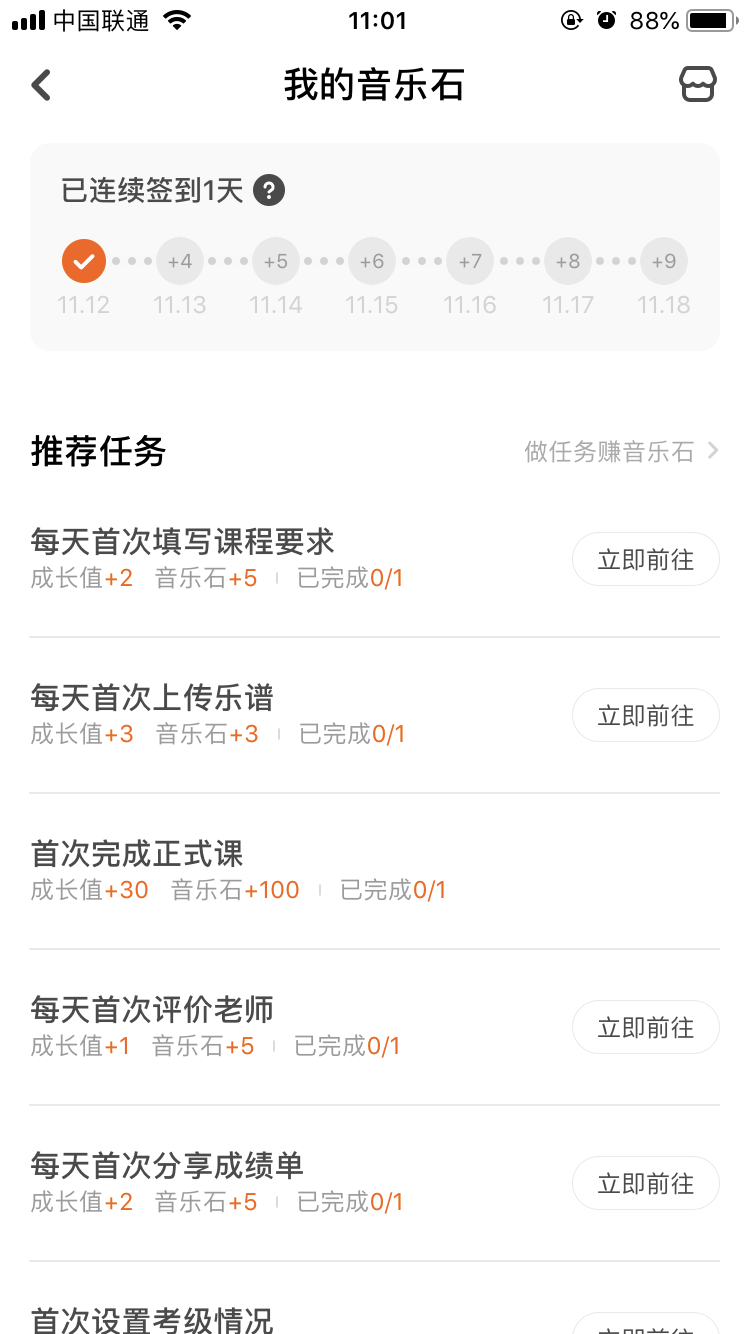Screen dimensions: 750x1334
Task: Tap 立即前往 for 每天首次填写课程要求
Action: (x=645, y=560)
